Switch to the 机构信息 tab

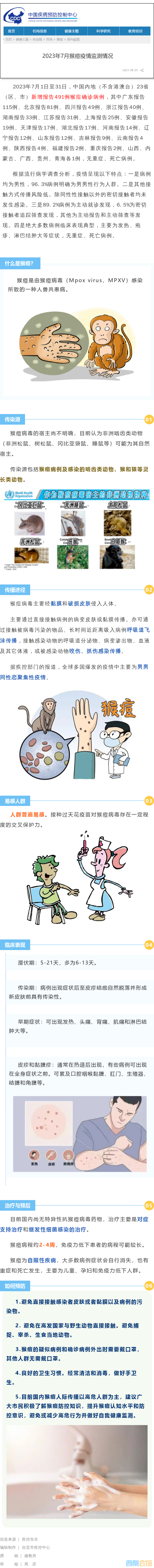coord(40,30)
